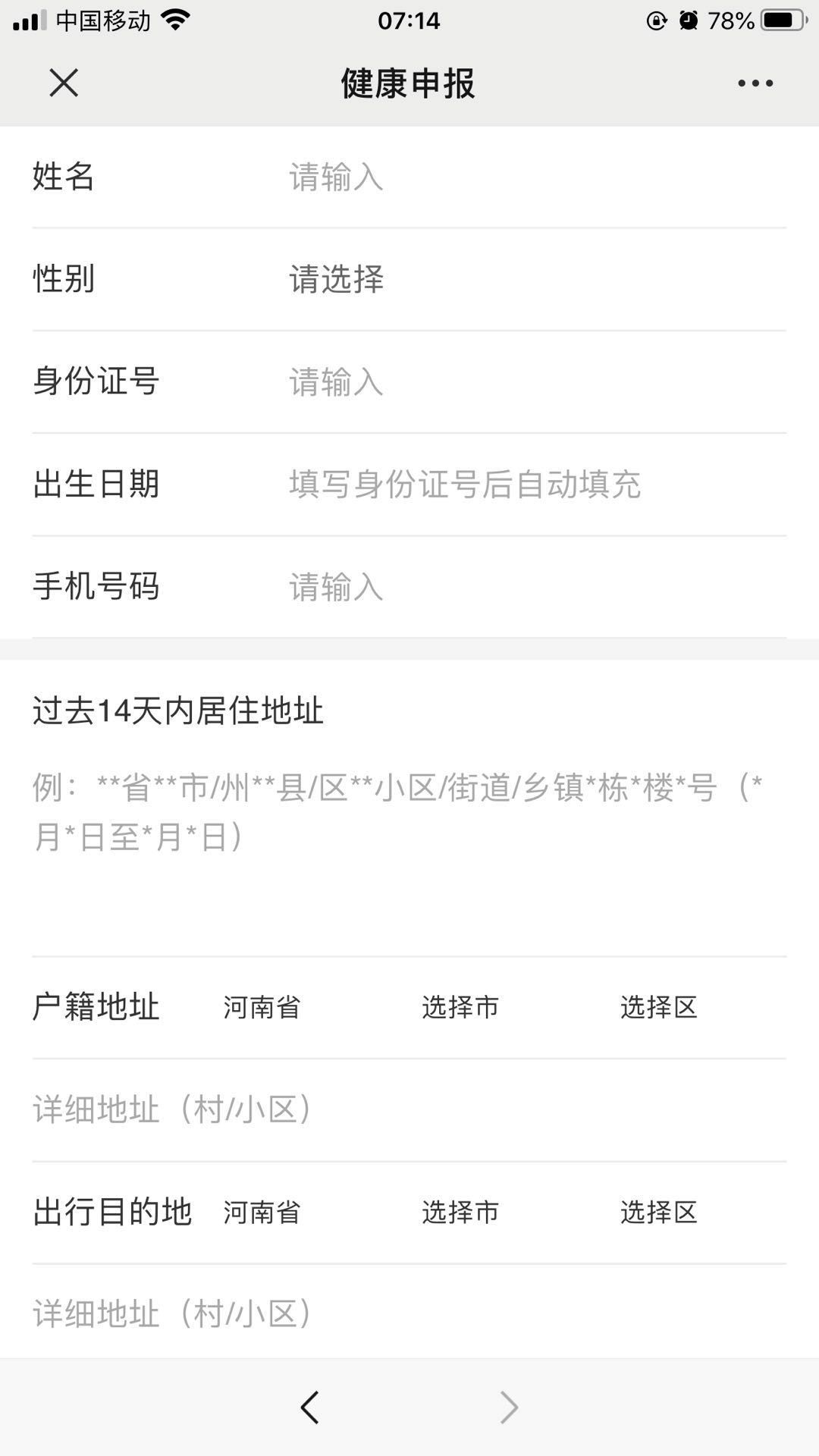
Task: Close the 健康申报 page
Action: tap(64, 83)
